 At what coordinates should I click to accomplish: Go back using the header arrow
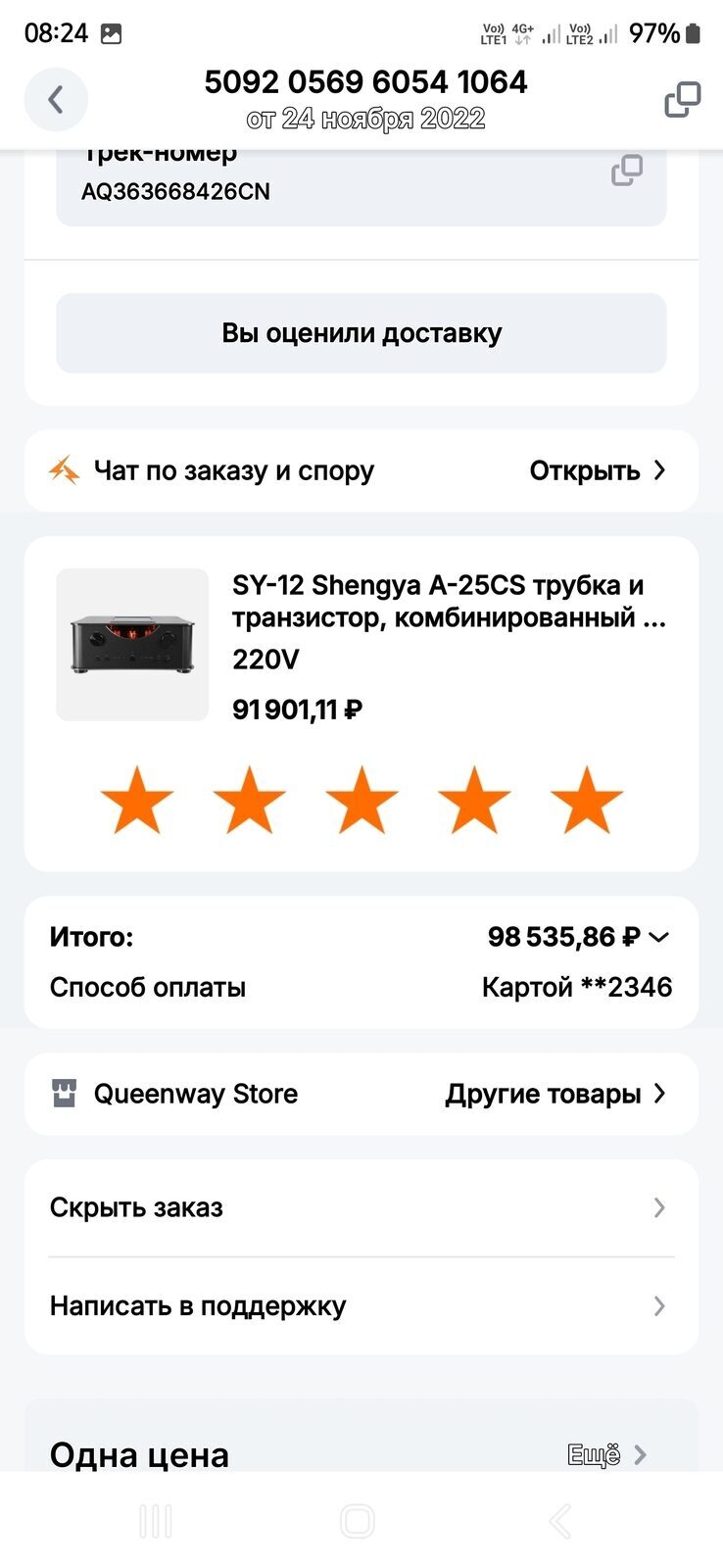point(56,99)
